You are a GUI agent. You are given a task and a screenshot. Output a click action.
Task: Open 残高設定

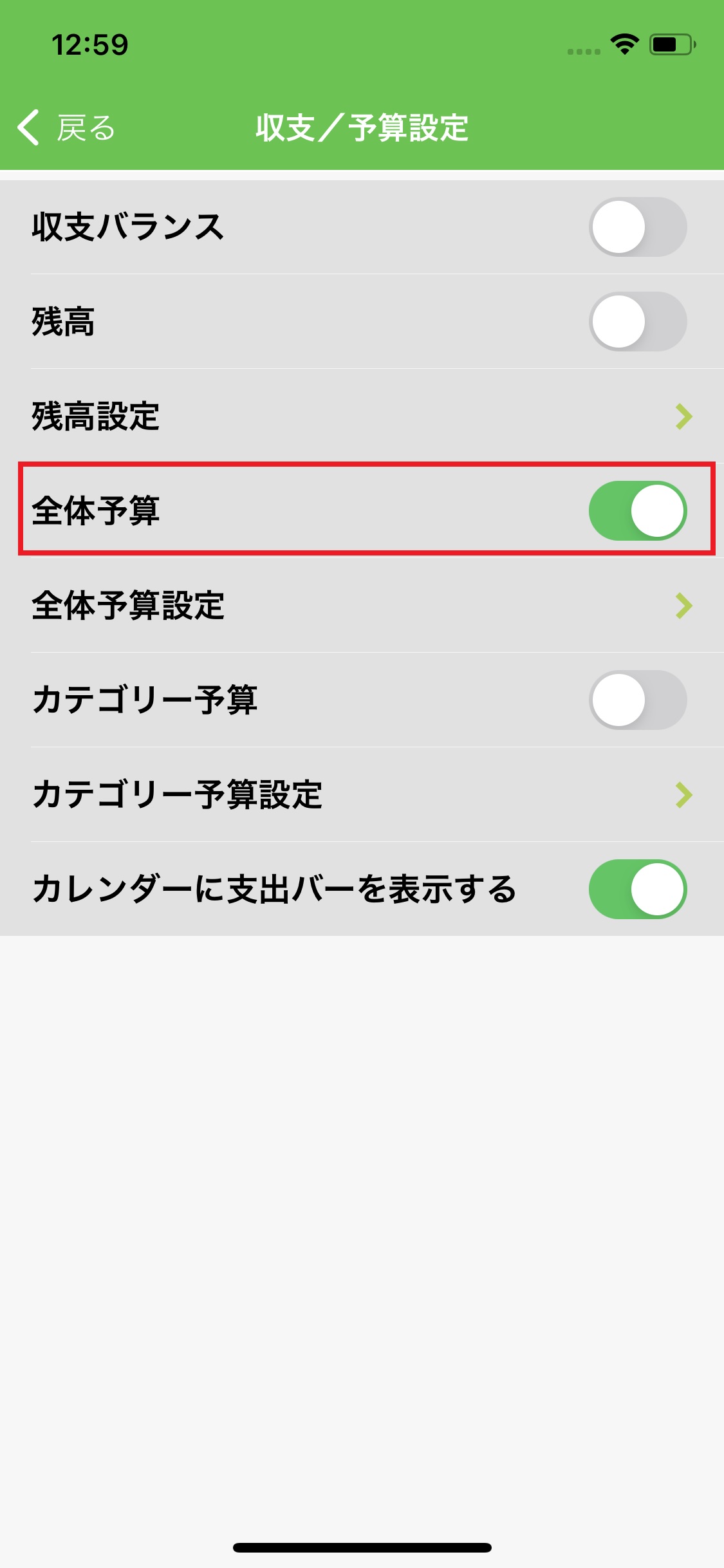click(362, 416)
